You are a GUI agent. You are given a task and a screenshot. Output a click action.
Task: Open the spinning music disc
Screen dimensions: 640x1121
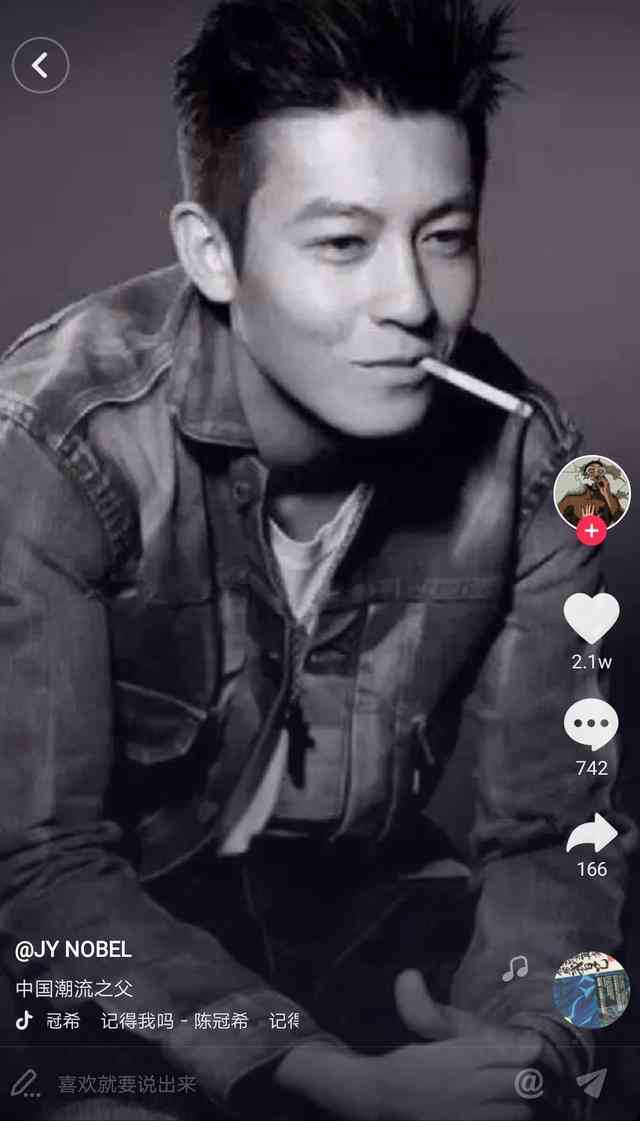590,989
